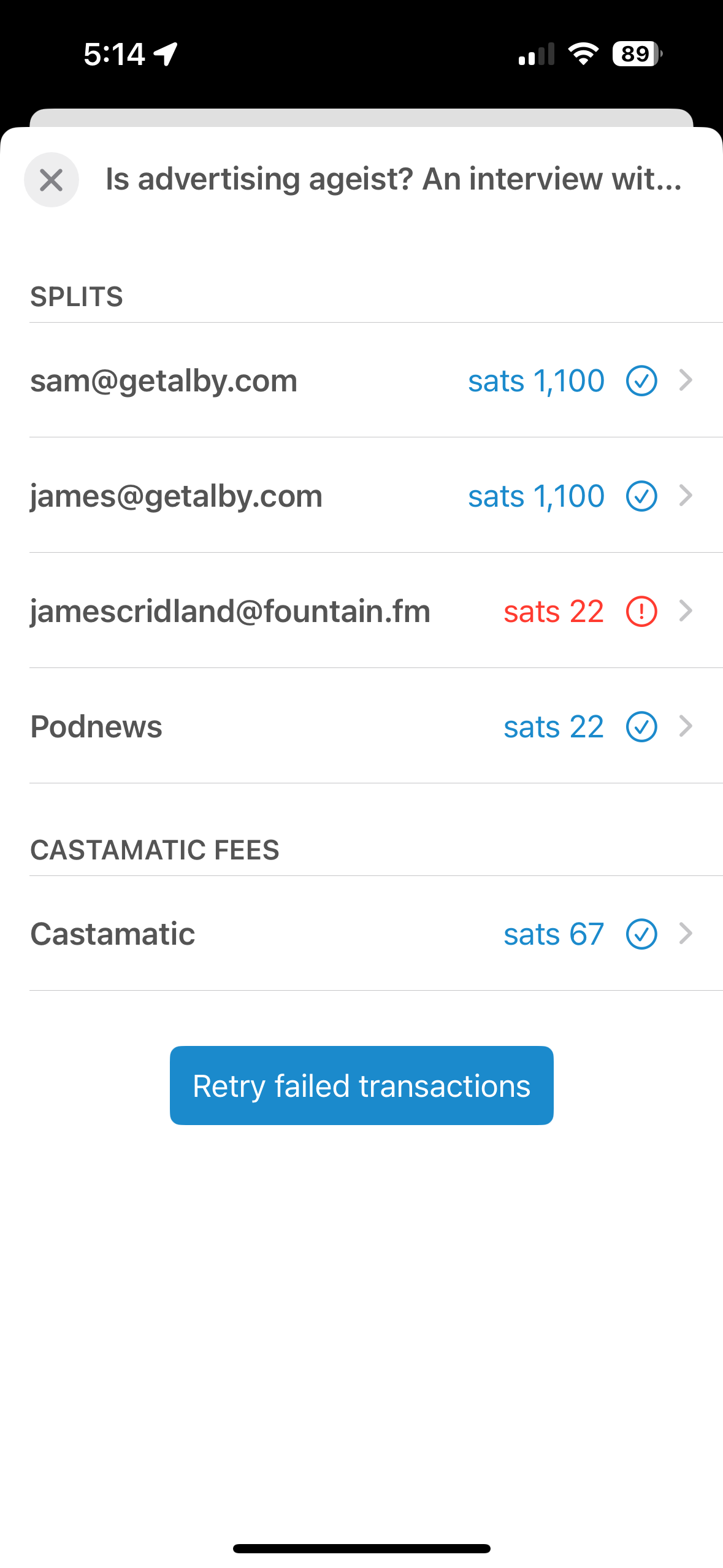View failed jamescridland@fountain.fm payment
Viewport: 723px width, 1568px height.
pyautogui.click(x=376, y=611)
